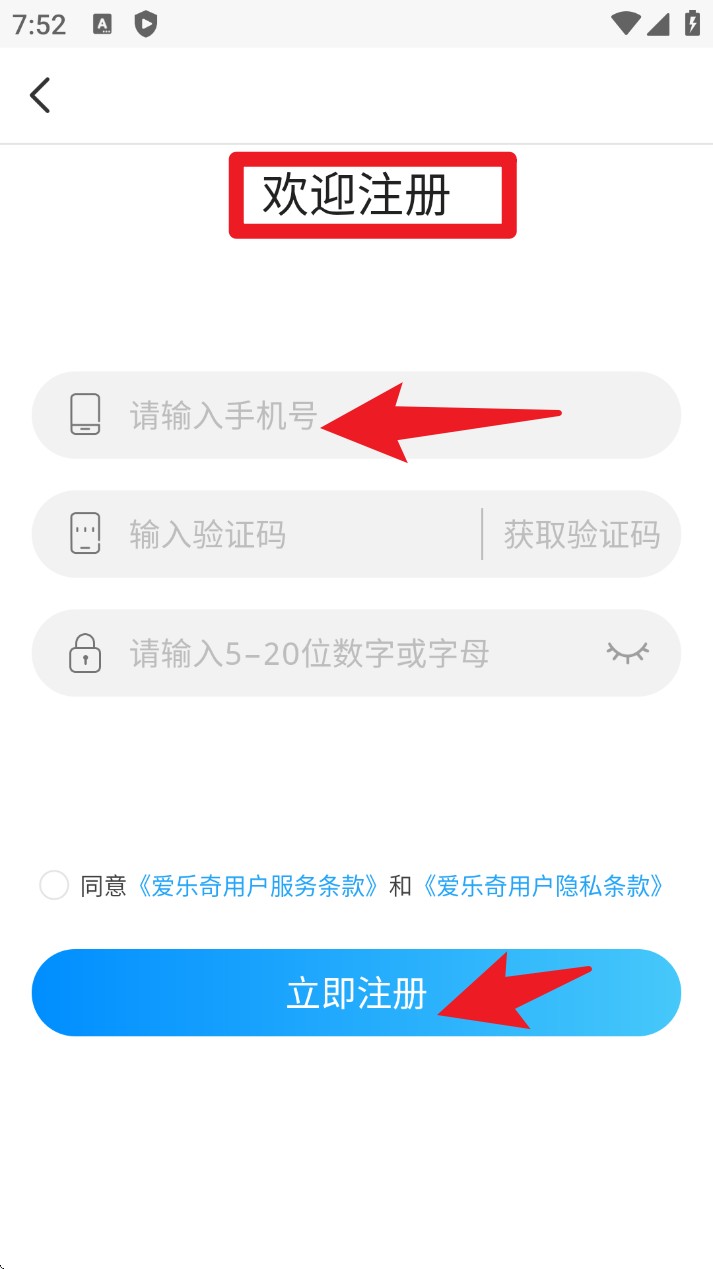Go back using the top-left arrow

(x=40, y=95)
